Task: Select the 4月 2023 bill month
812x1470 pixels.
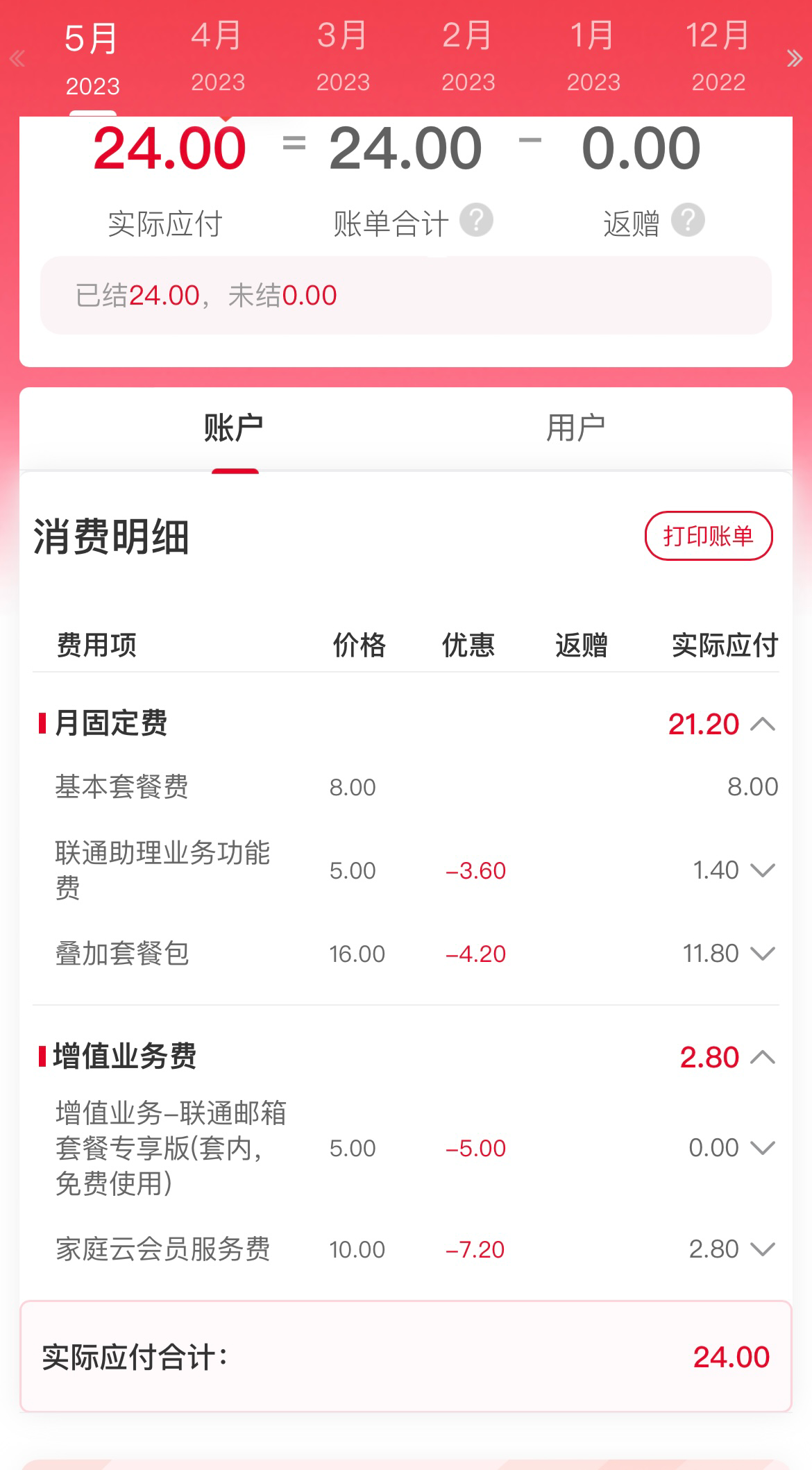Action: click(218, 57)
